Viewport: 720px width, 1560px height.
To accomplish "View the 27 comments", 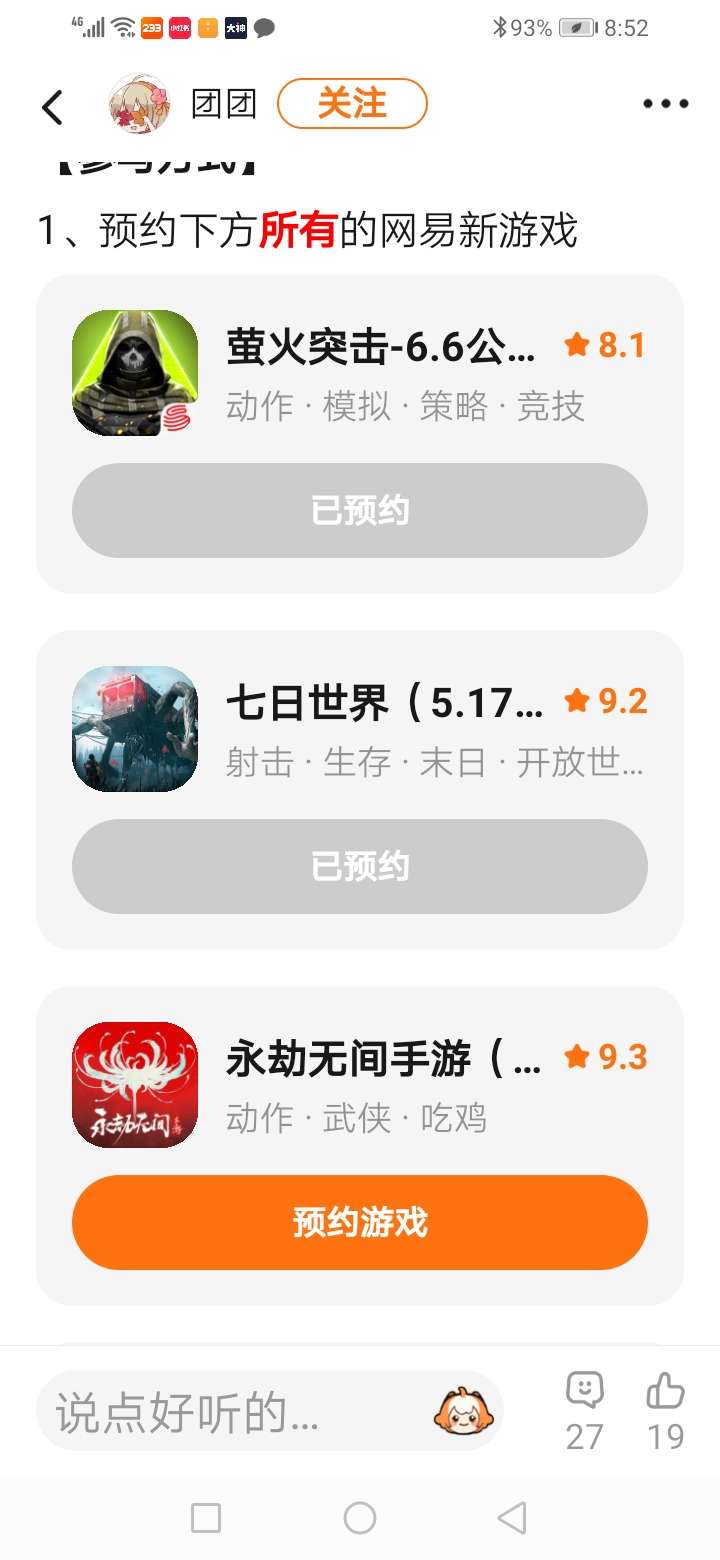I will (585, 1411).
